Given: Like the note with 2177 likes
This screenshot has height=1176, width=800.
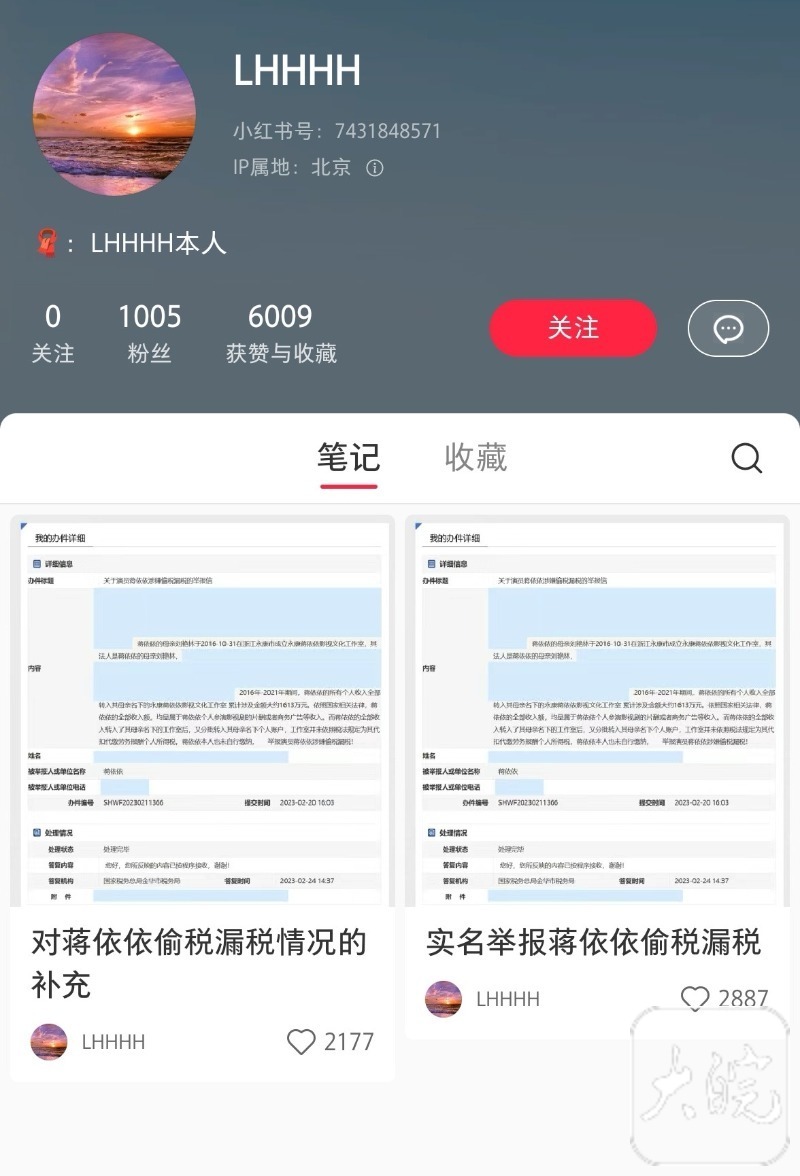Looking at the screenshot, I should tap(301, 1042).
